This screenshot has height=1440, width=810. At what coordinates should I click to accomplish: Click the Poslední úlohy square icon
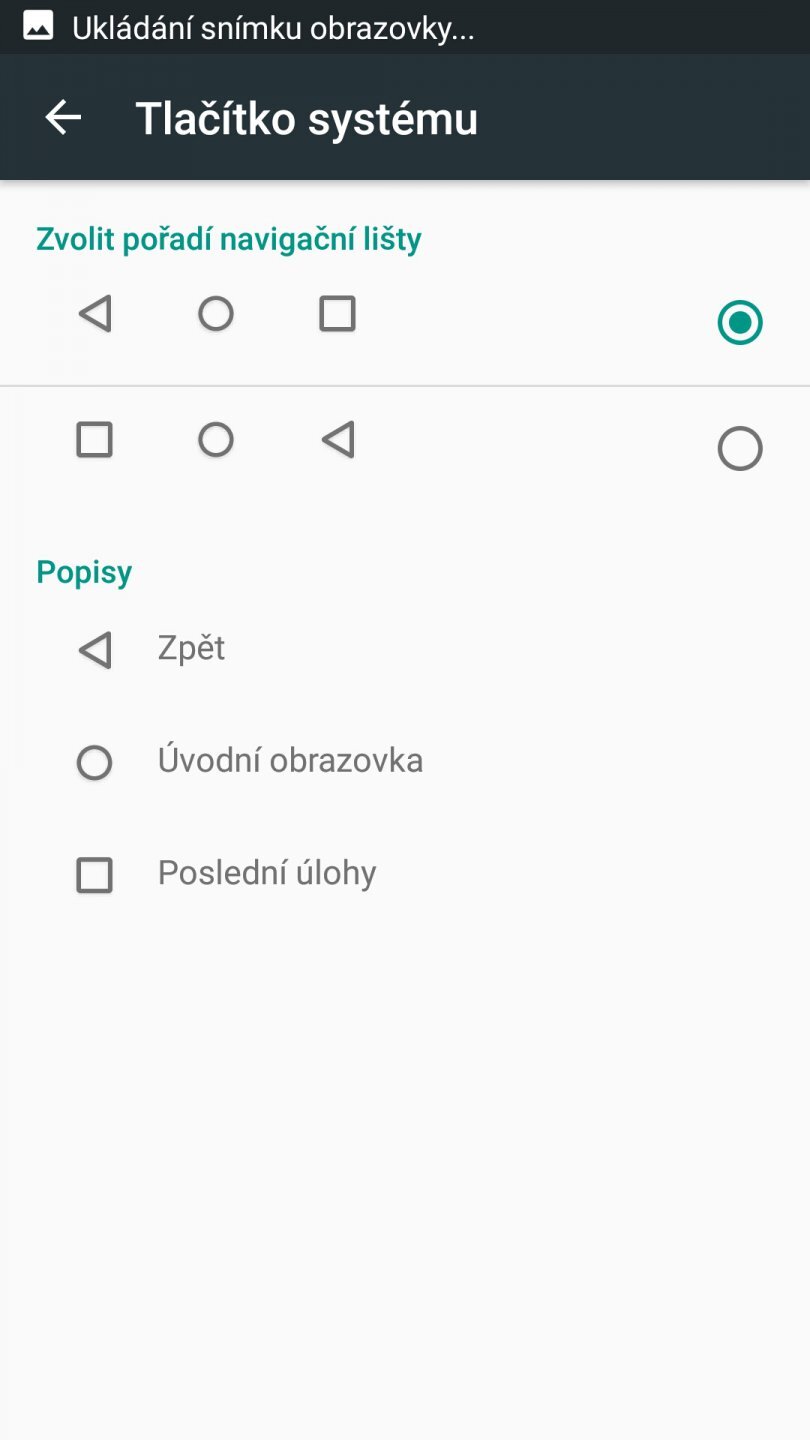94,875
